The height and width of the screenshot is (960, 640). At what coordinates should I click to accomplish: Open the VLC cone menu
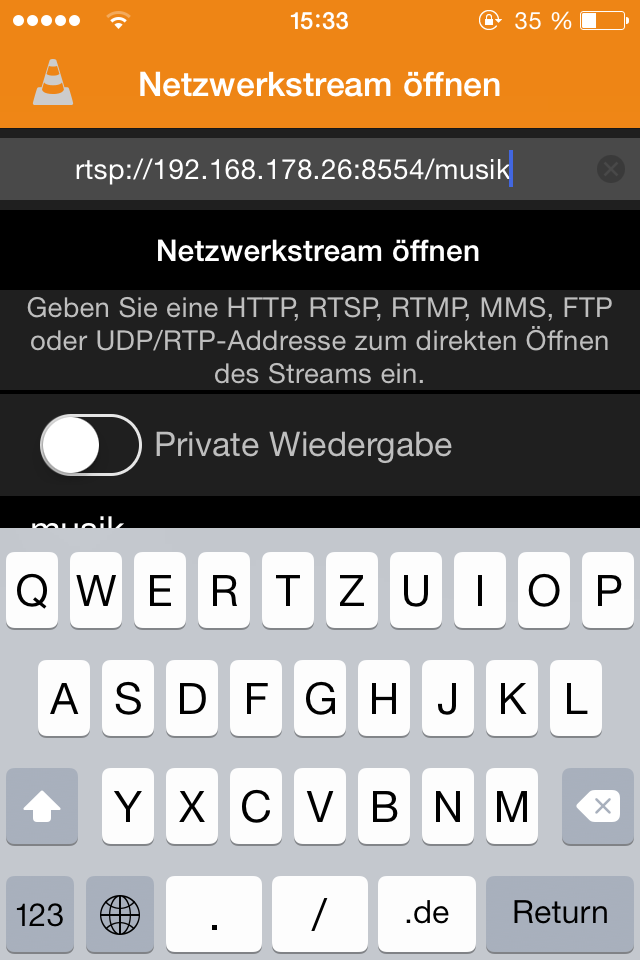point(53,83)
